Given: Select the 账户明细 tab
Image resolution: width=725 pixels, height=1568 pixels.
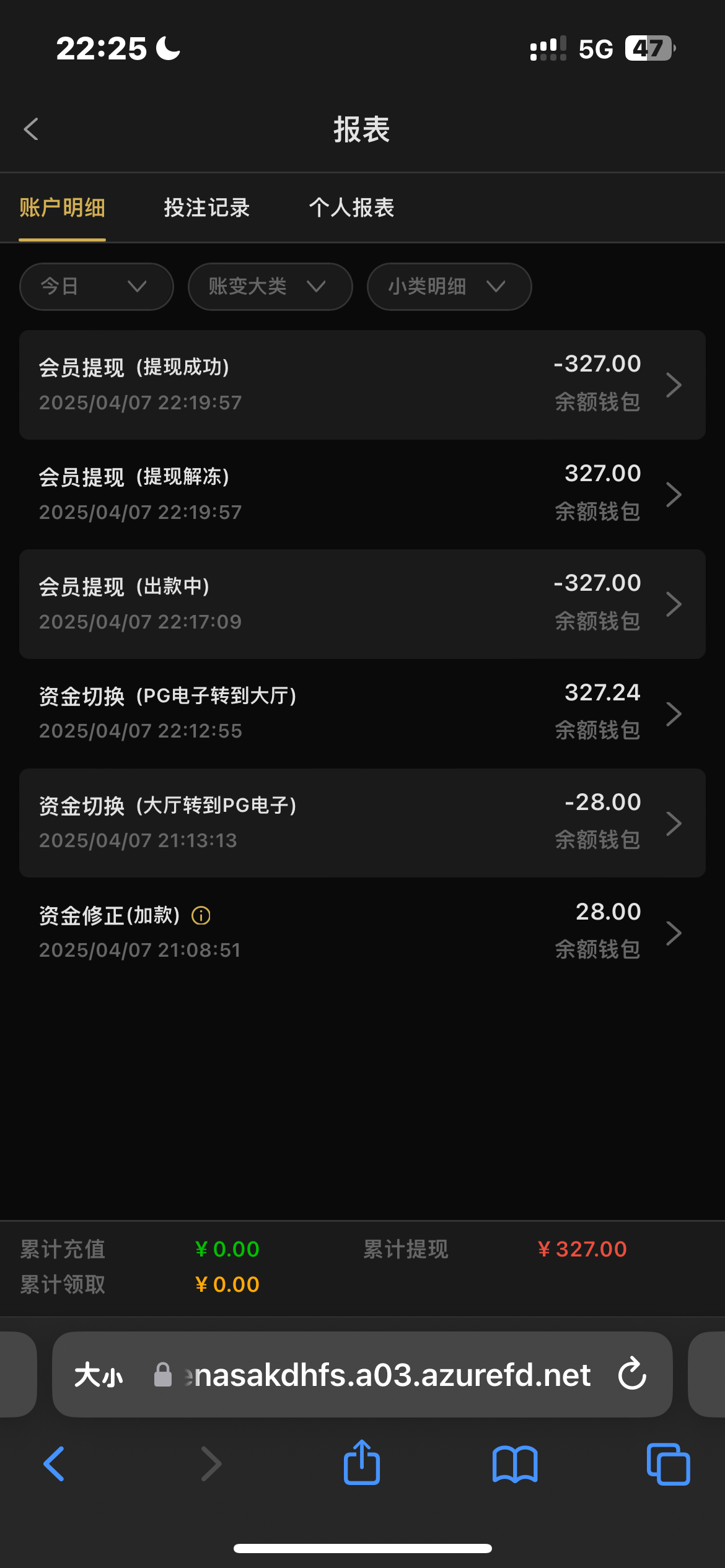Looking at the screenshot, I should (x=62, y=207).
